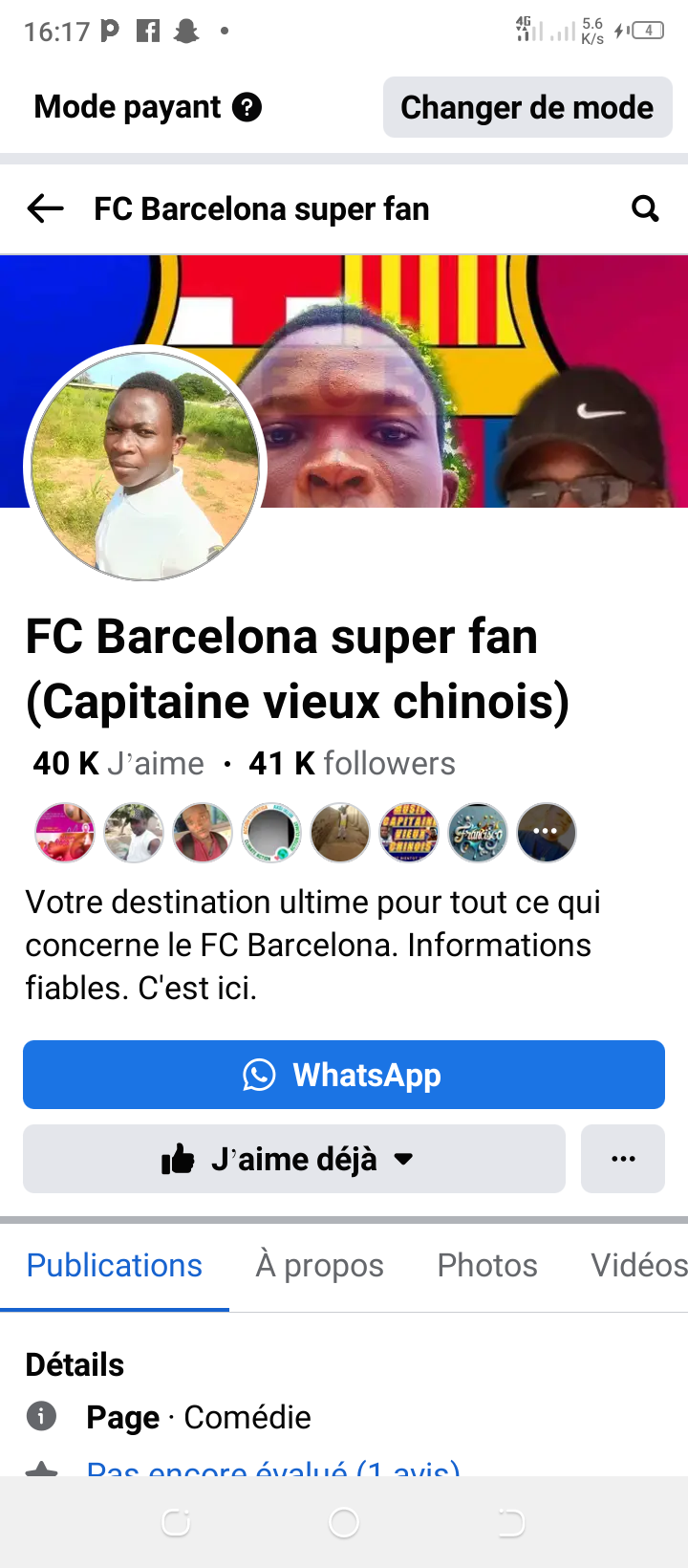Tap the info icon beside Page · Comédie

click(x=40, y=1417)
